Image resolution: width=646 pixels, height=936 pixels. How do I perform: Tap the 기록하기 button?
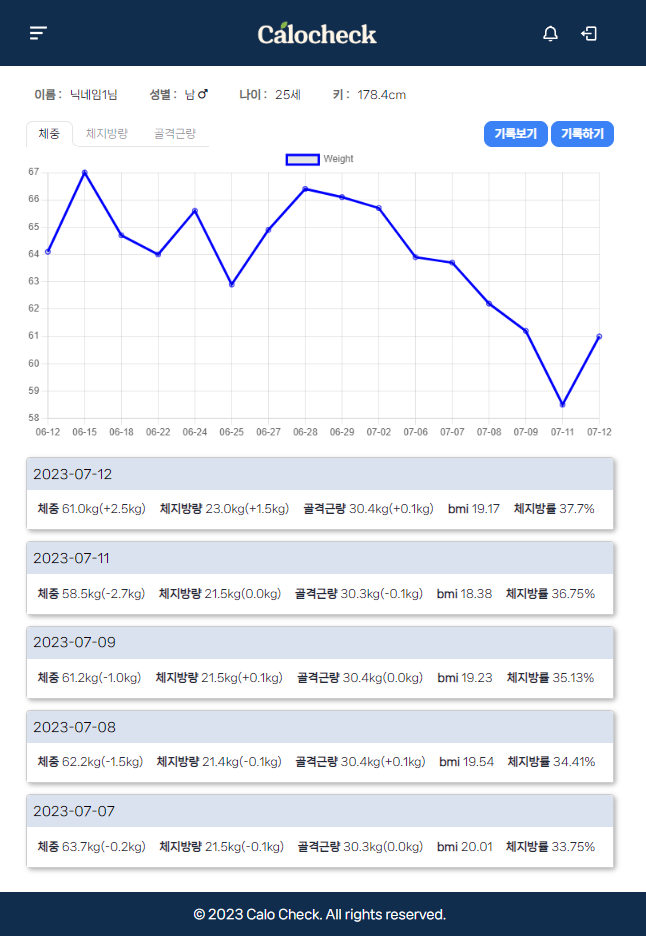pyautogui.click(x=582, y=134)
